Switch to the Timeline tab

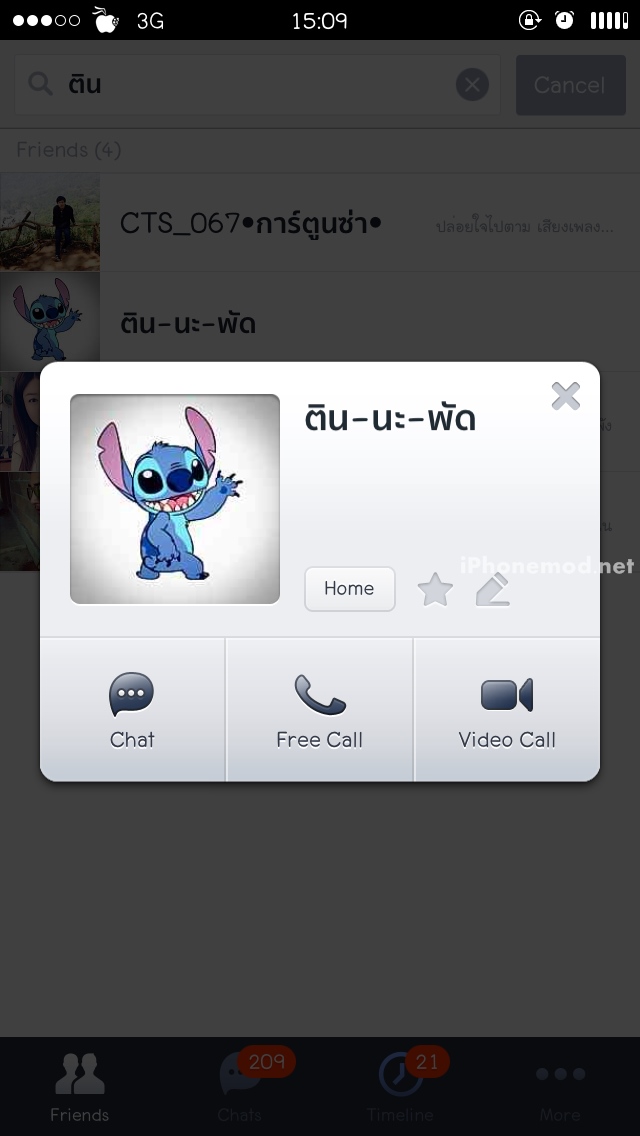400,1087
